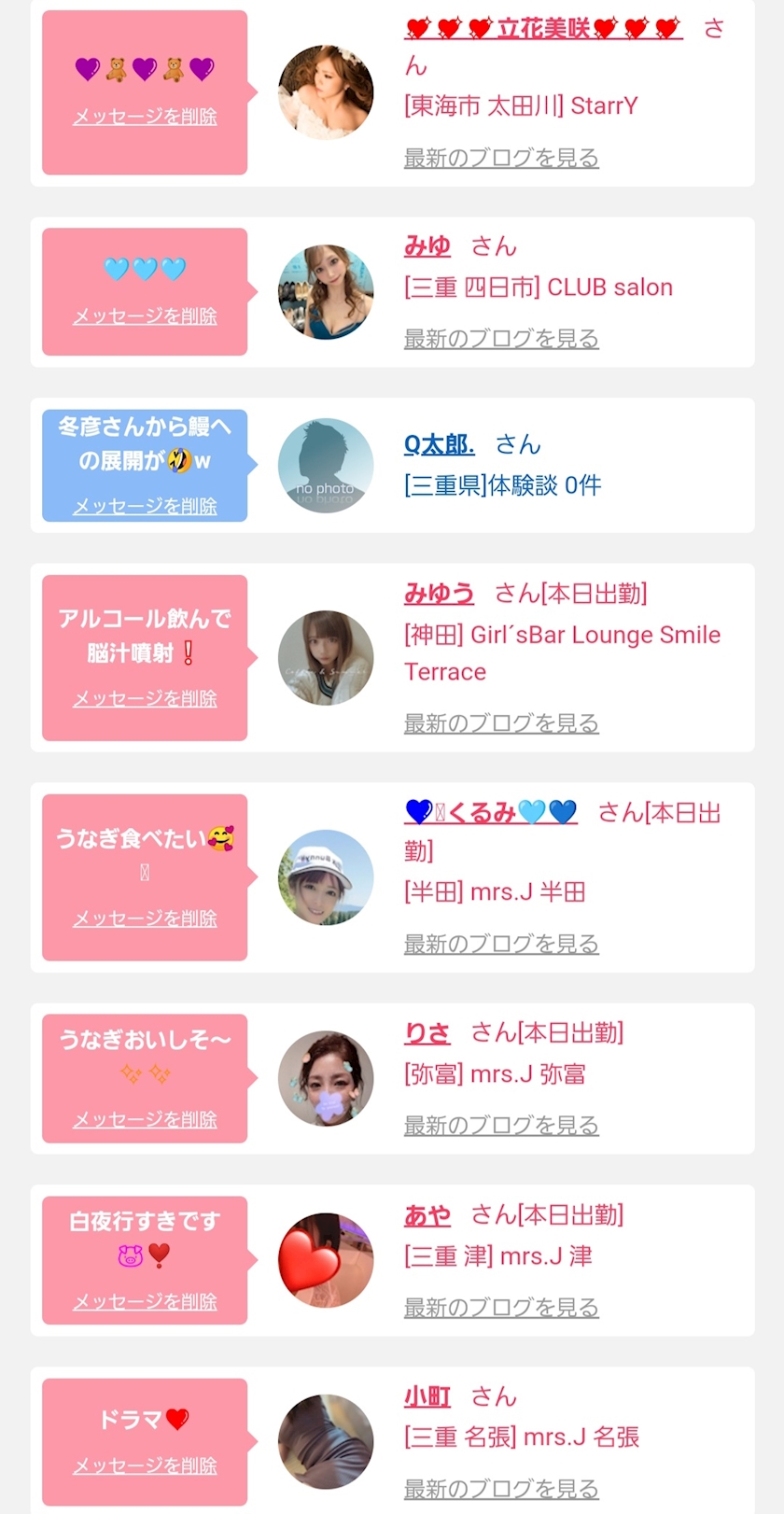Open くるみ's profile name link
Viewport: 784px width, 1514px height.
(491, 813)
